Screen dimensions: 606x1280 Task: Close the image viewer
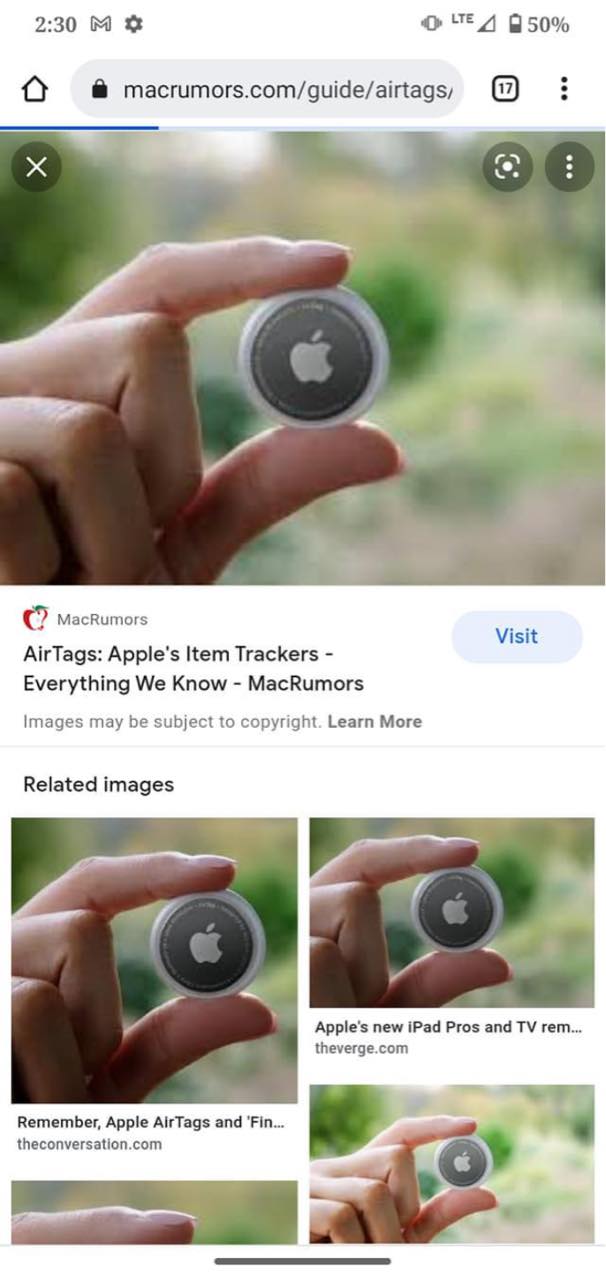coord(36,167)
